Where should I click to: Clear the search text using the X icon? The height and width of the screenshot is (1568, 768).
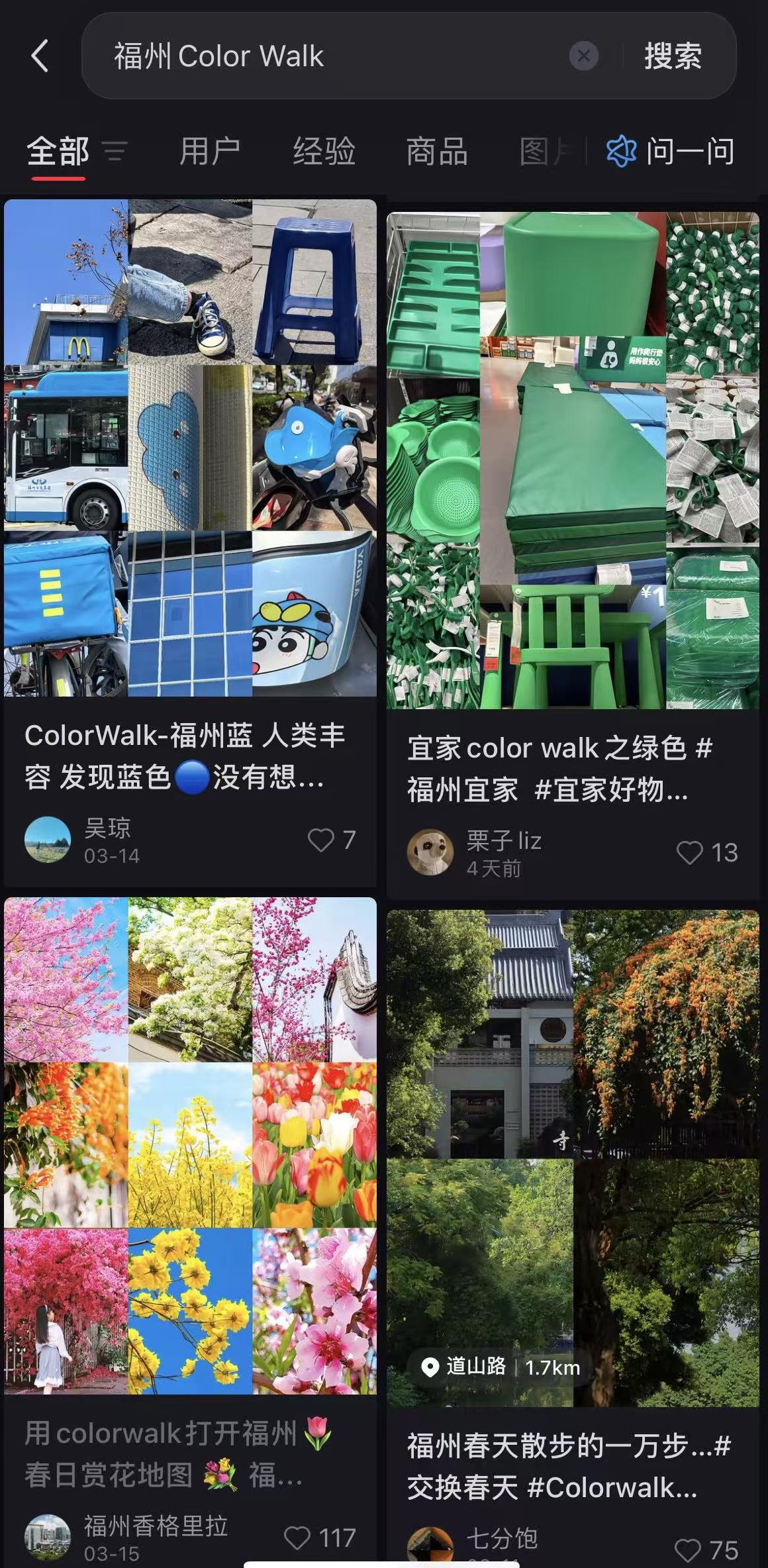coord(583,57)
